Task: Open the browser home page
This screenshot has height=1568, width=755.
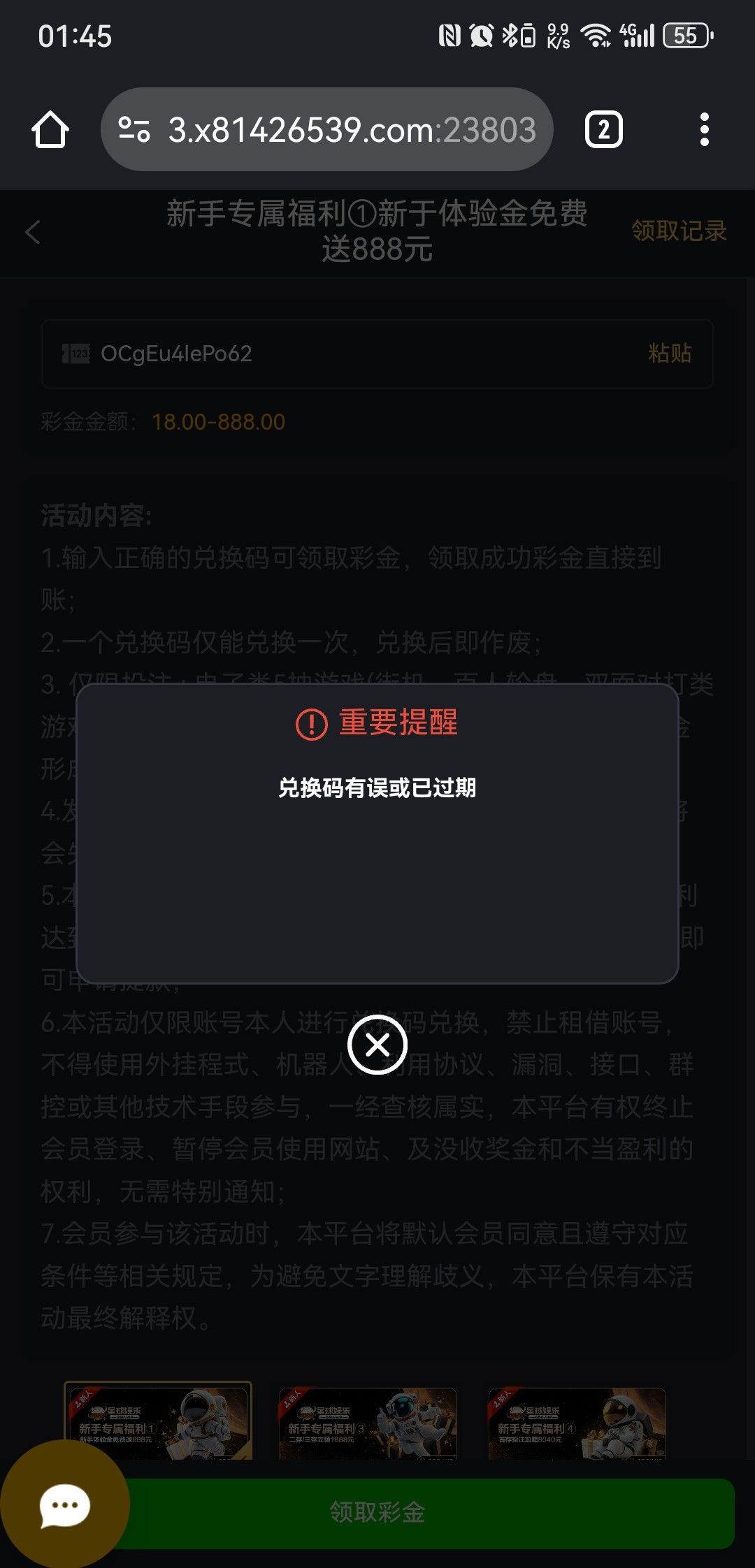Action: coord(50,130)
